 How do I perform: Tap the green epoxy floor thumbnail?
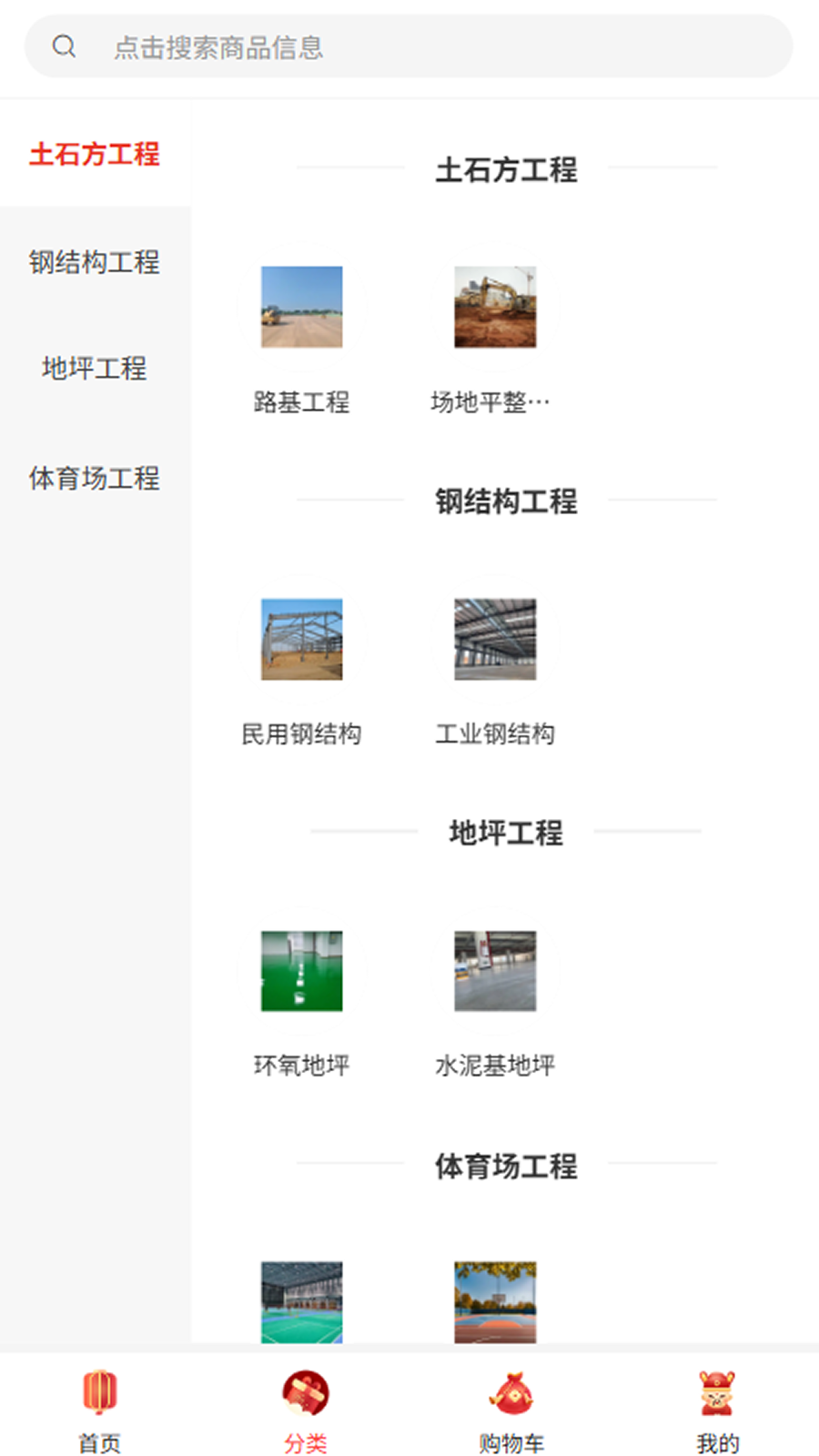click(x=300, y=970)
